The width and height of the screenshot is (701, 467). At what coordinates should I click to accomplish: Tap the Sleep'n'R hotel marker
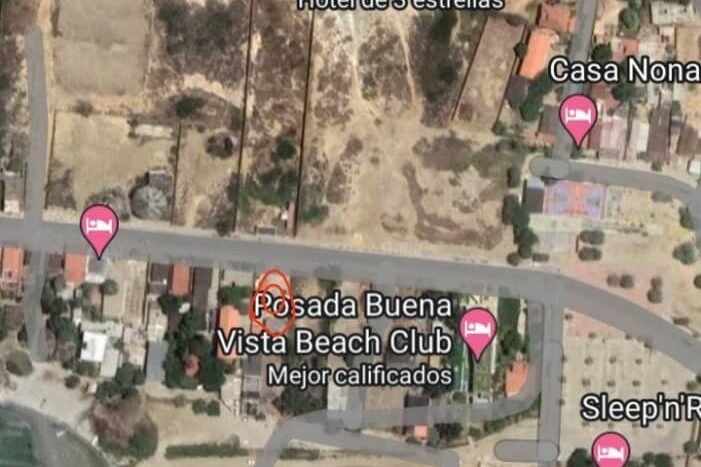(x=610, y=451)
